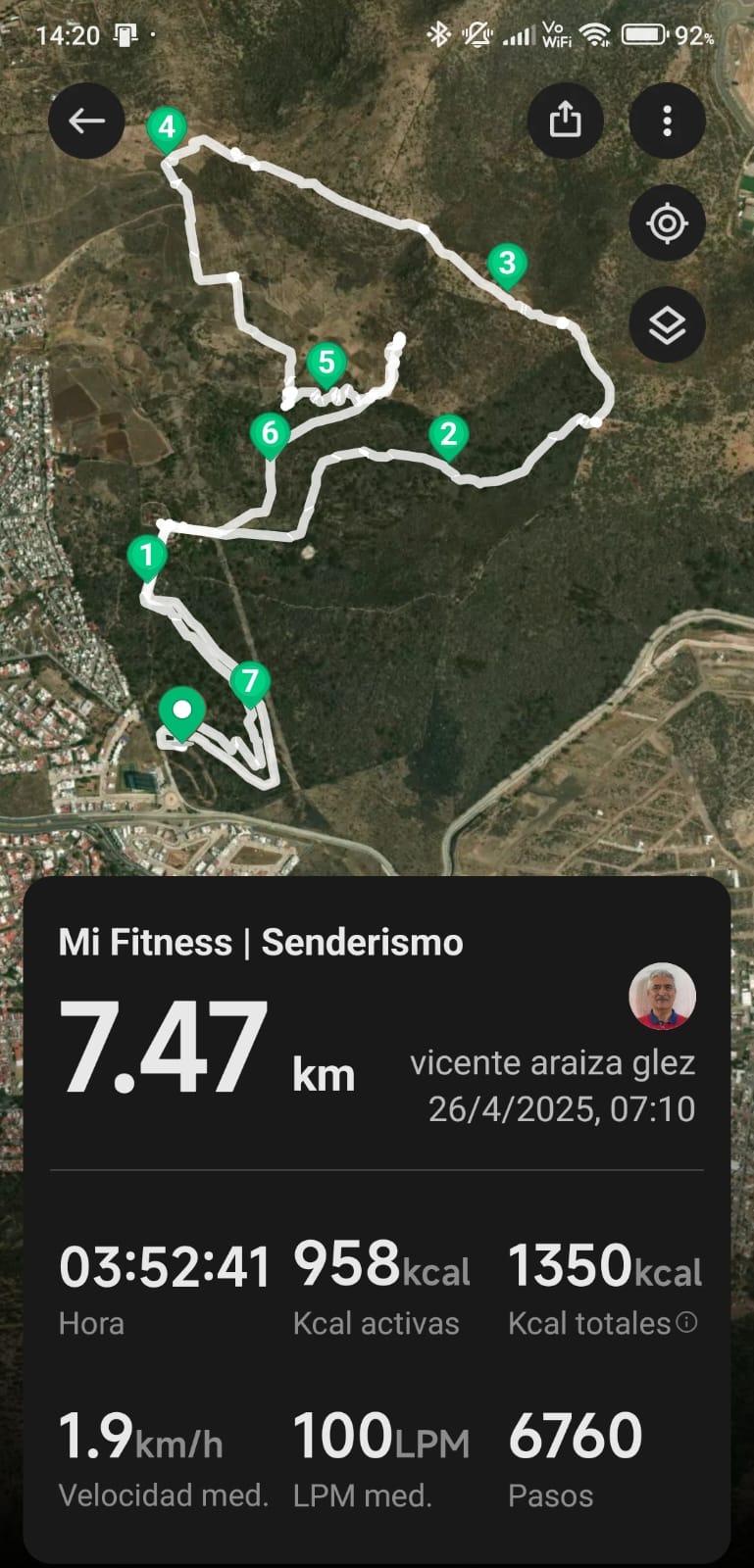
Task: Open the three-dot overflow menu
Action: coord(667,122)
